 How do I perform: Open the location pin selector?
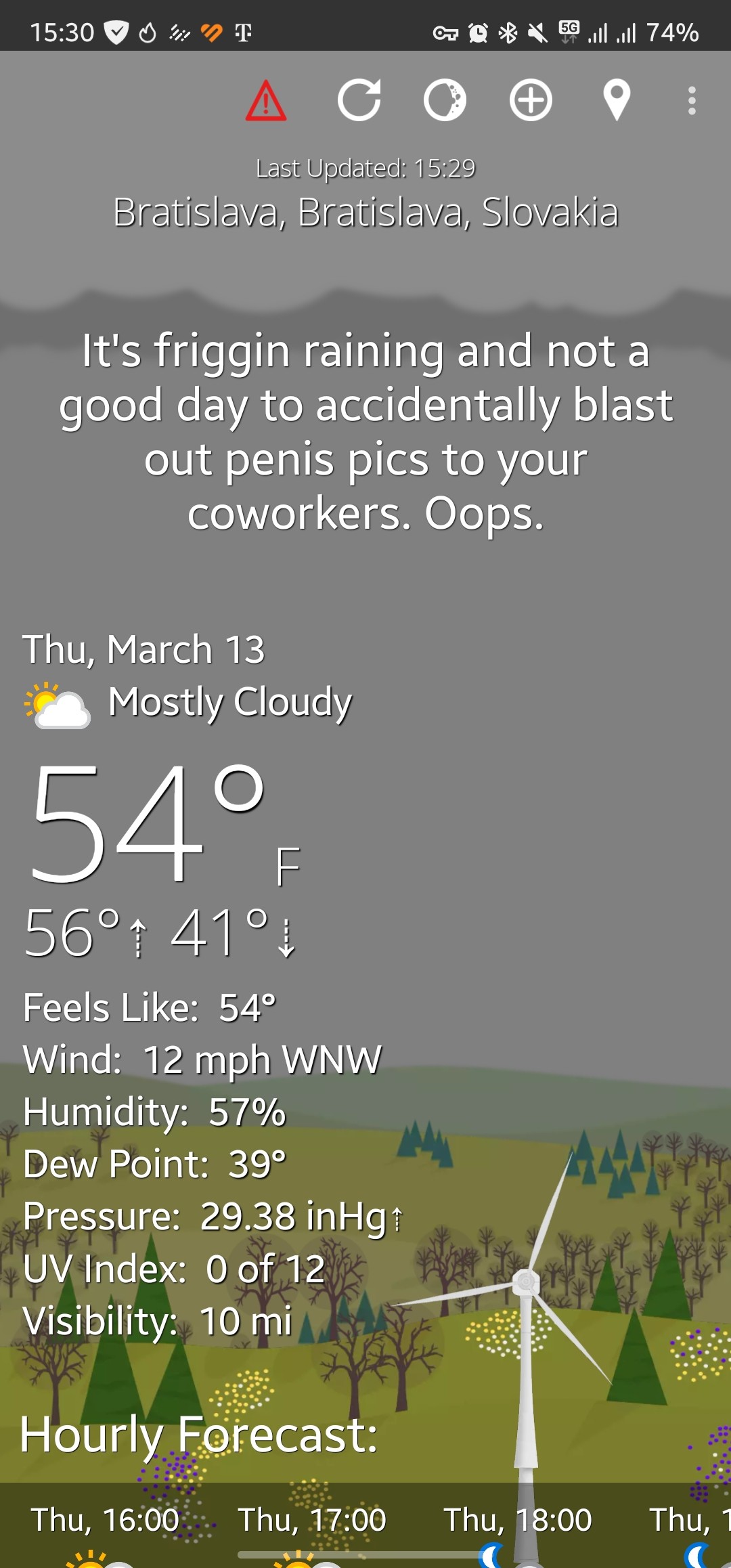pyautogui.click(x=617, y=100)
